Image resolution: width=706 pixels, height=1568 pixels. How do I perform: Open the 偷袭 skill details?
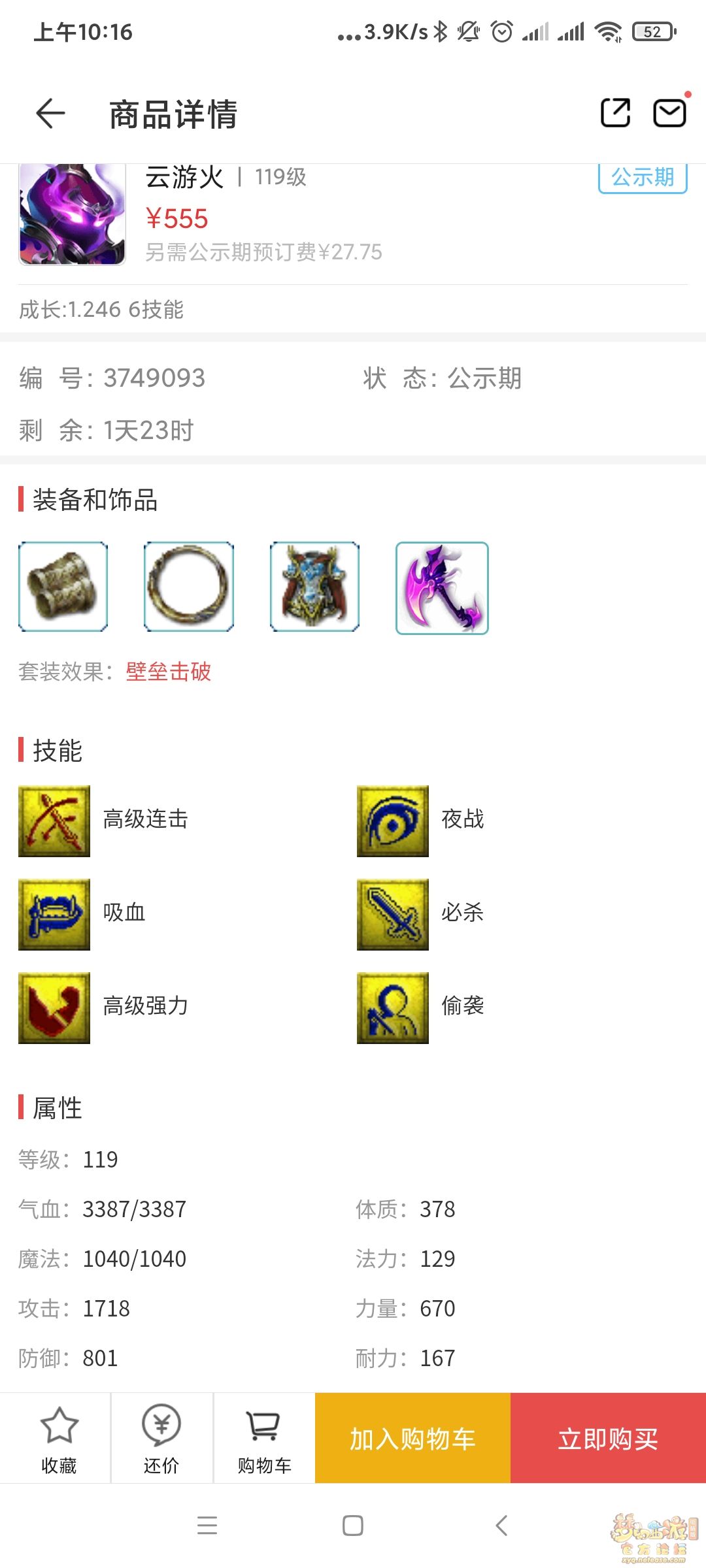pyautogui.click(x=393, y=1007)
